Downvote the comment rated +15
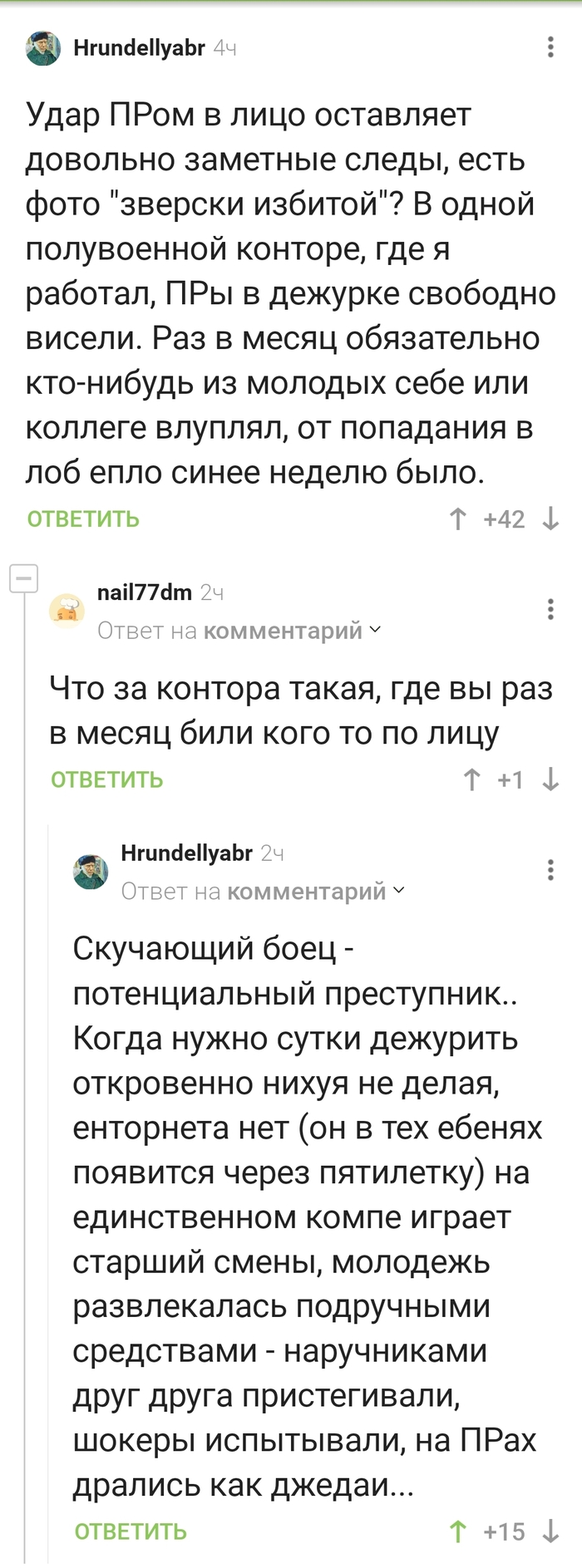 (550, 1531)
